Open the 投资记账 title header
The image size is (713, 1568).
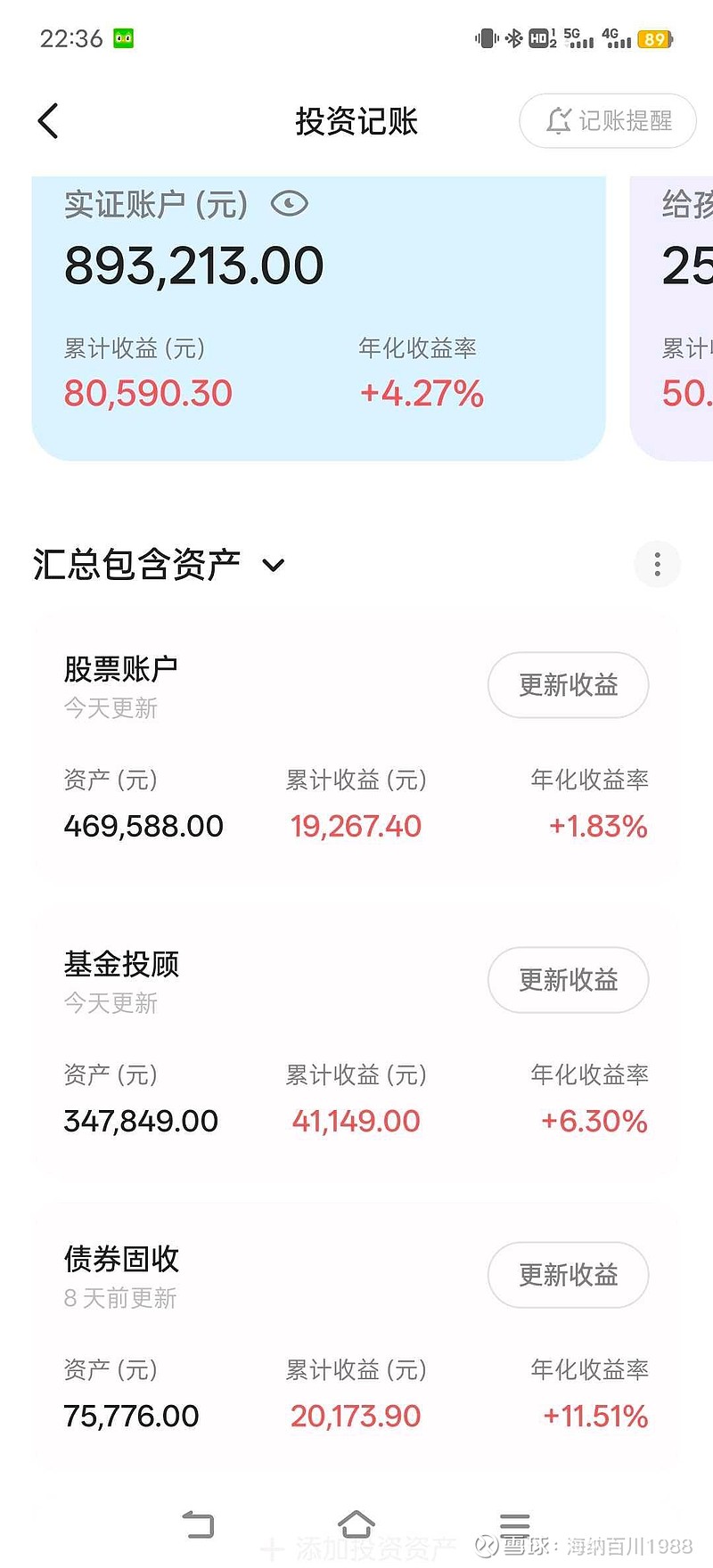click(356, 120)
